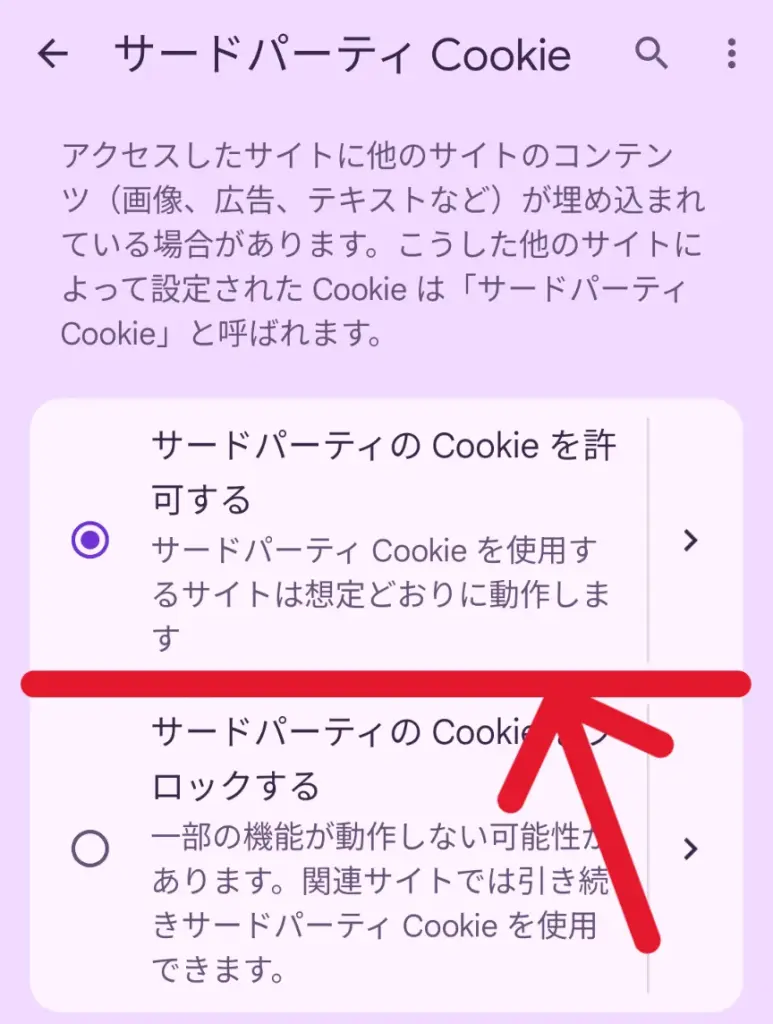The height and width of the screenshot is (1024, 773).
Task: Enable blocking by tapping its empty radio circle
Action: (90, 845)
